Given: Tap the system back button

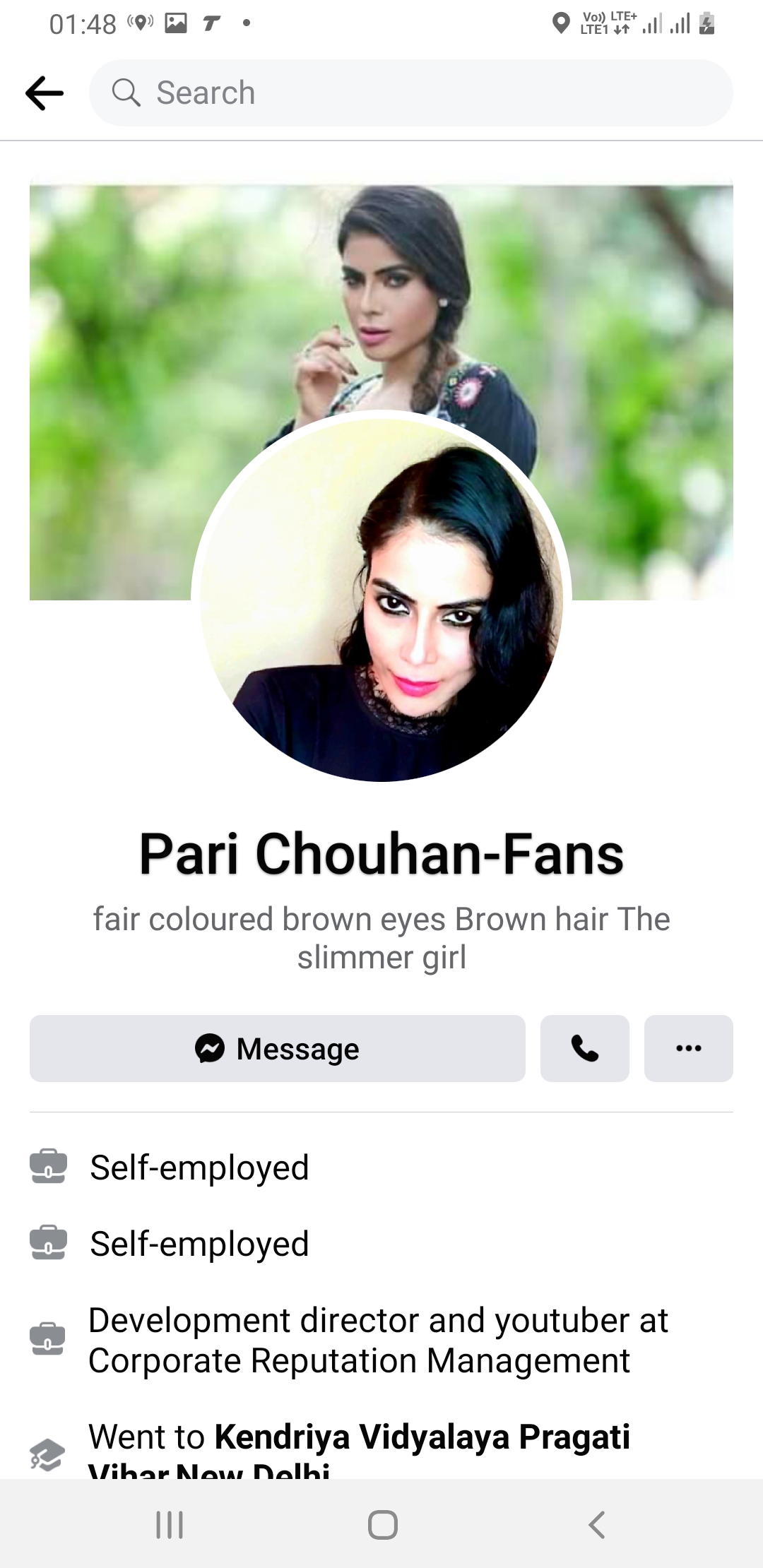Looking at the screenshot, I should 597,1524.
